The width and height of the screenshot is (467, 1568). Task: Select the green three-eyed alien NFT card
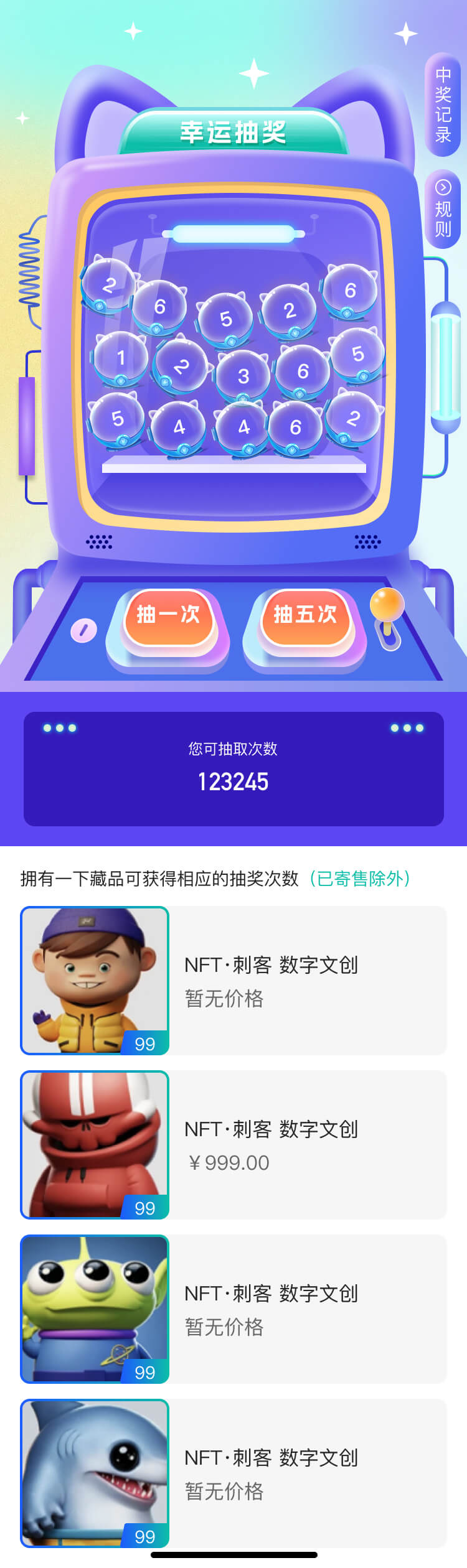click(x=233, y=1309)
